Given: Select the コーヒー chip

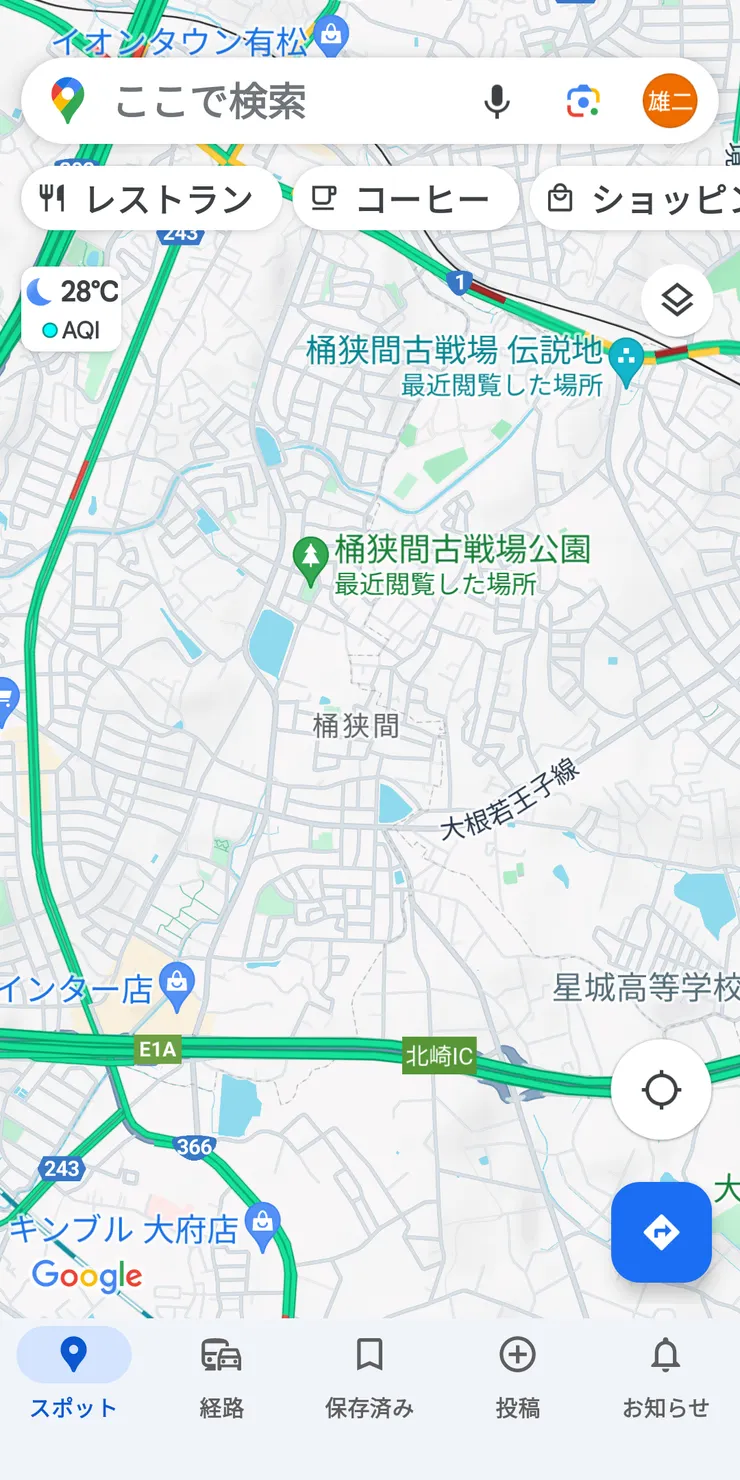Looking at the screenshot, I should (405, 199).
